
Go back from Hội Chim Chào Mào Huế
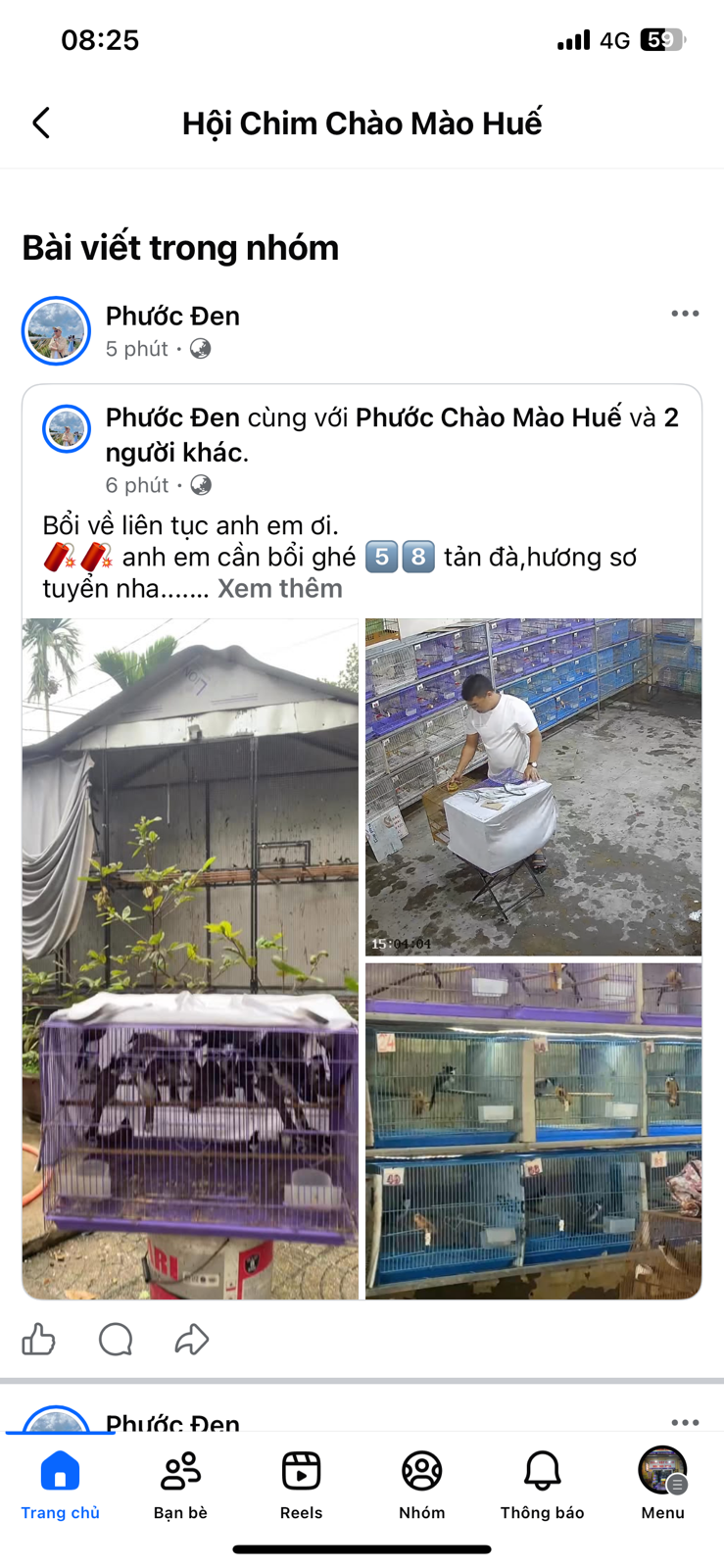pos(41,123)
